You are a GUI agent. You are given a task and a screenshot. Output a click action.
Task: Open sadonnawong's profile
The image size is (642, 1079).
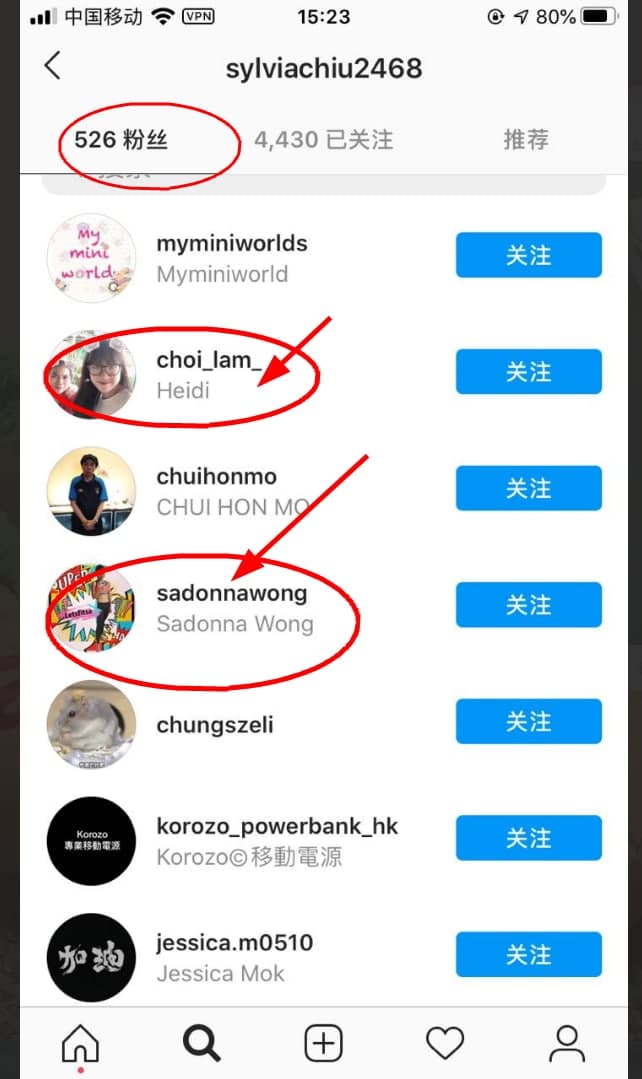pyautogui.click(x=232, y=607)
